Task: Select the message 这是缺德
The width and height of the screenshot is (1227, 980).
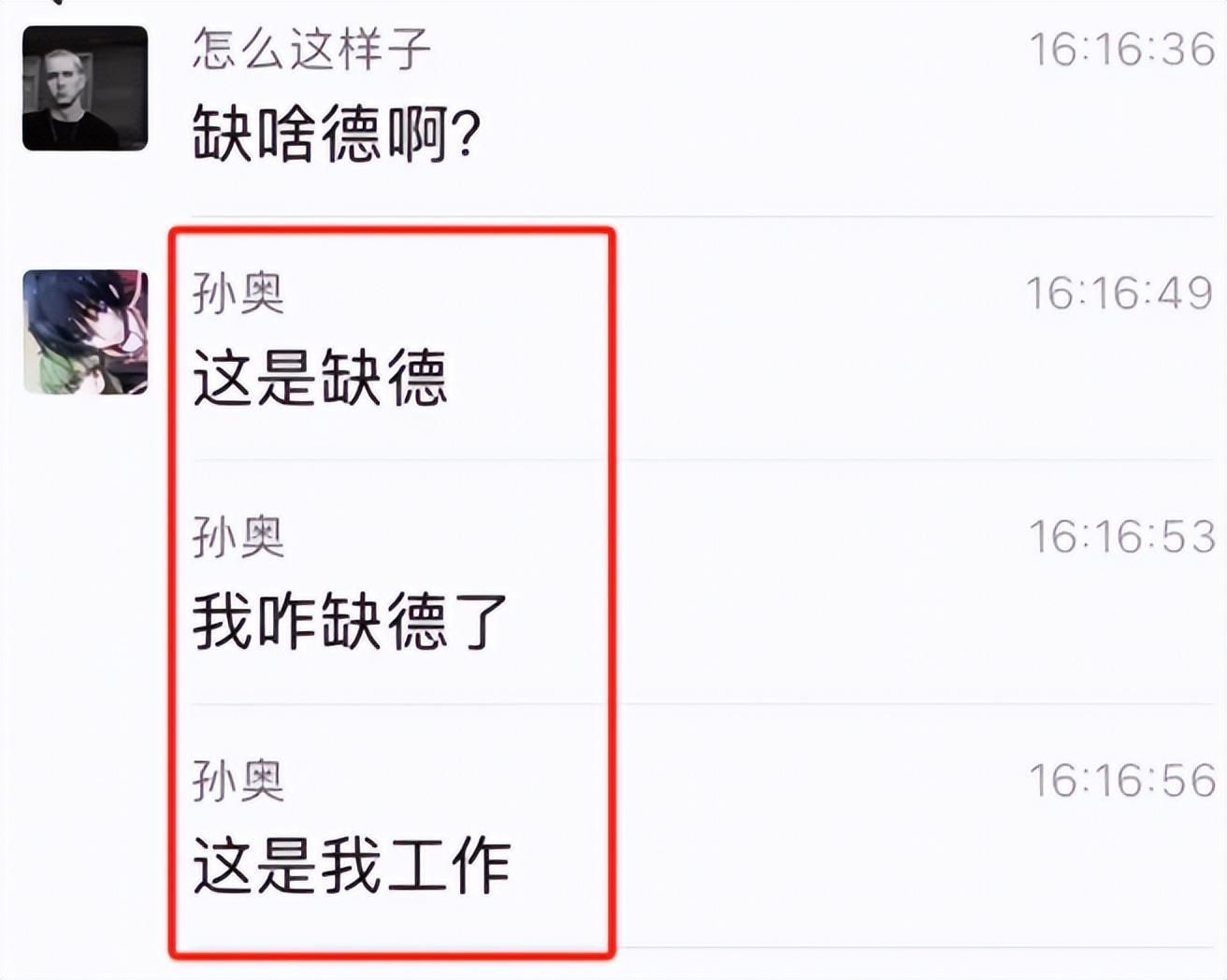Action: [x=320, y=378]
